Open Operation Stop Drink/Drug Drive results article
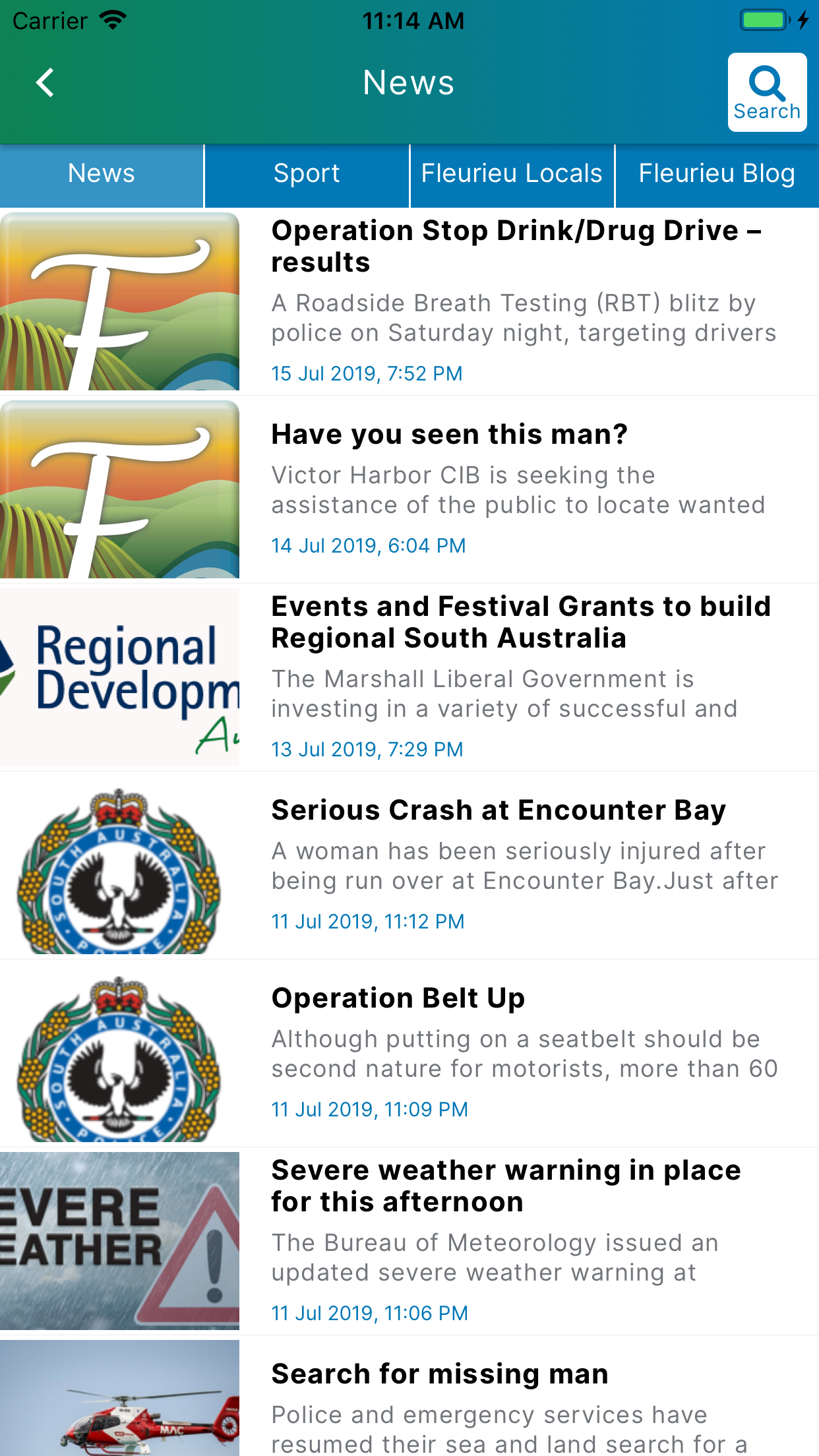Image resolution: width=819 pixels, height=1456 pixels. [x=516, y=246]
